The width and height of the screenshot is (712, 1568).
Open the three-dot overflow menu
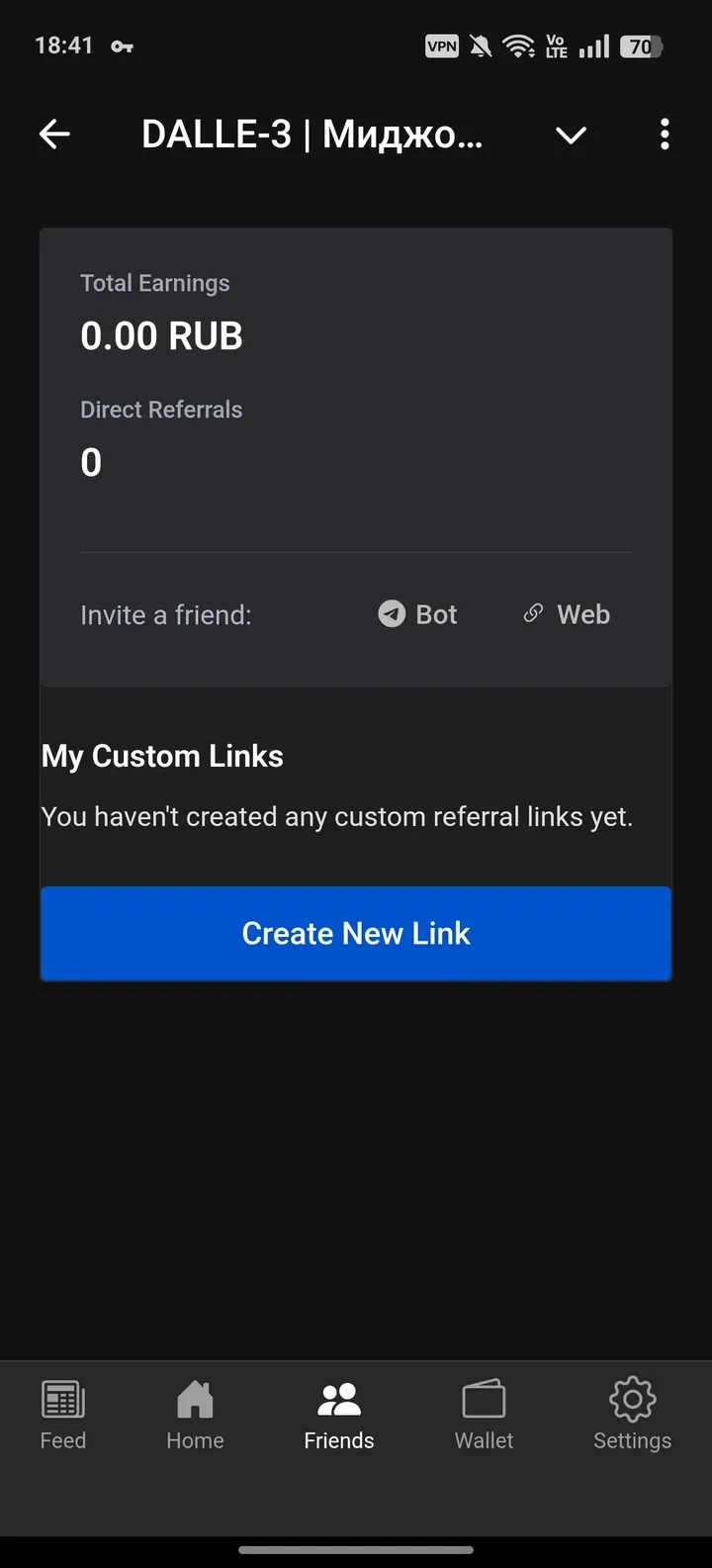[x=665, y=135]
